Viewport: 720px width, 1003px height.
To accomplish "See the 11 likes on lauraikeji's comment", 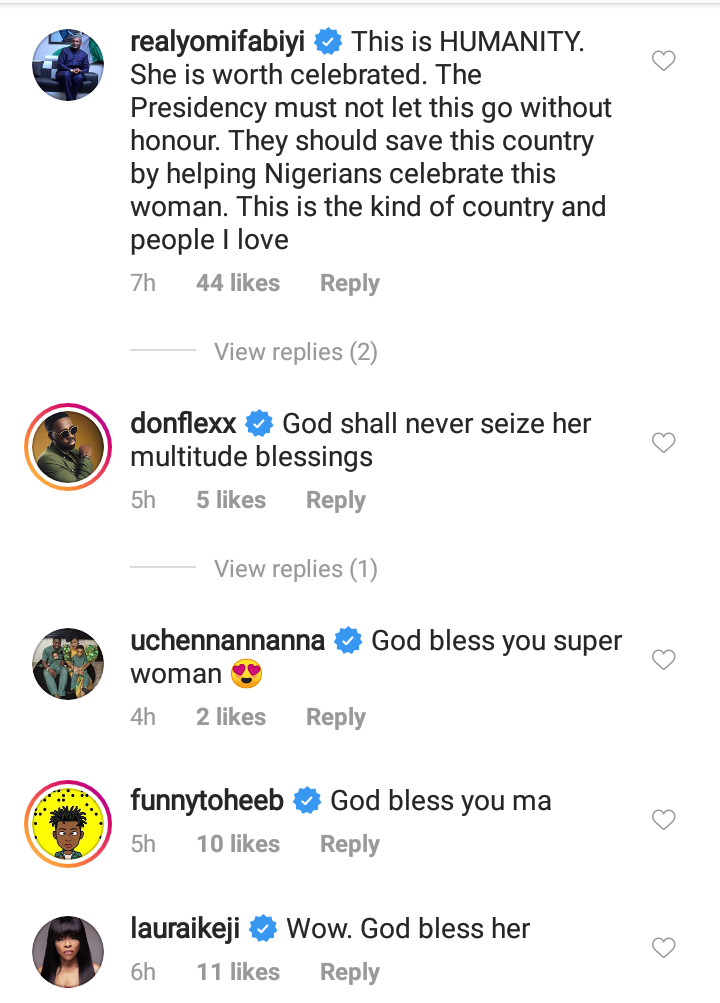I will pyautogui.click(x=238, y=972).
